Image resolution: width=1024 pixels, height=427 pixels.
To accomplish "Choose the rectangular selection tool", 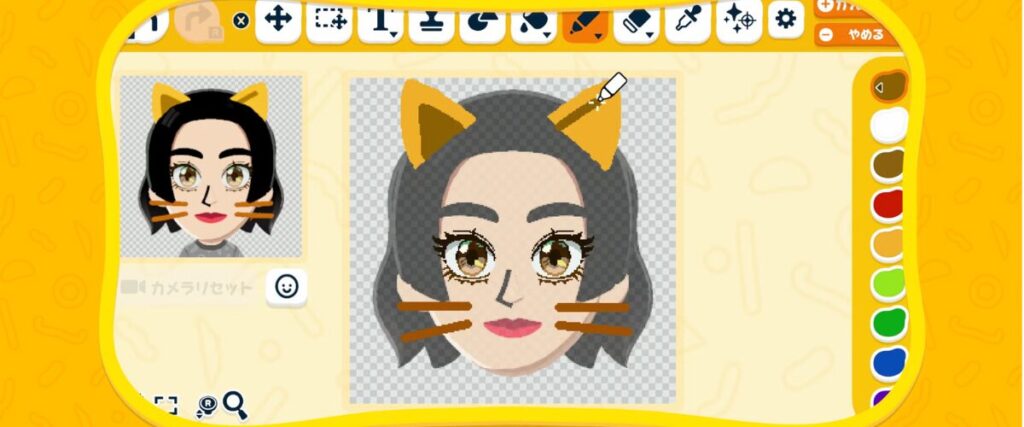I will 329,21.
